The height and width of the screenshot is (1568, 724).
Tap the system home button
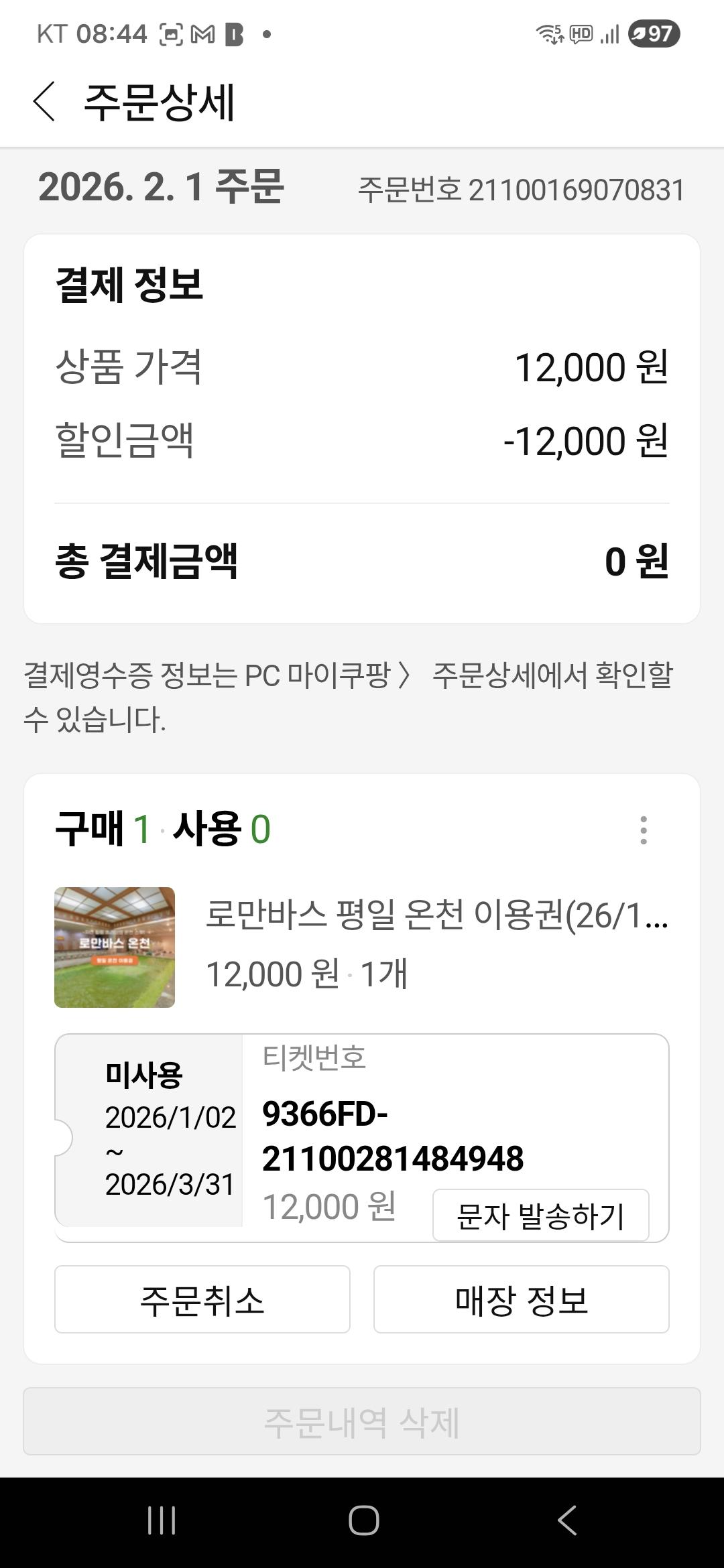click(363, 1520)
